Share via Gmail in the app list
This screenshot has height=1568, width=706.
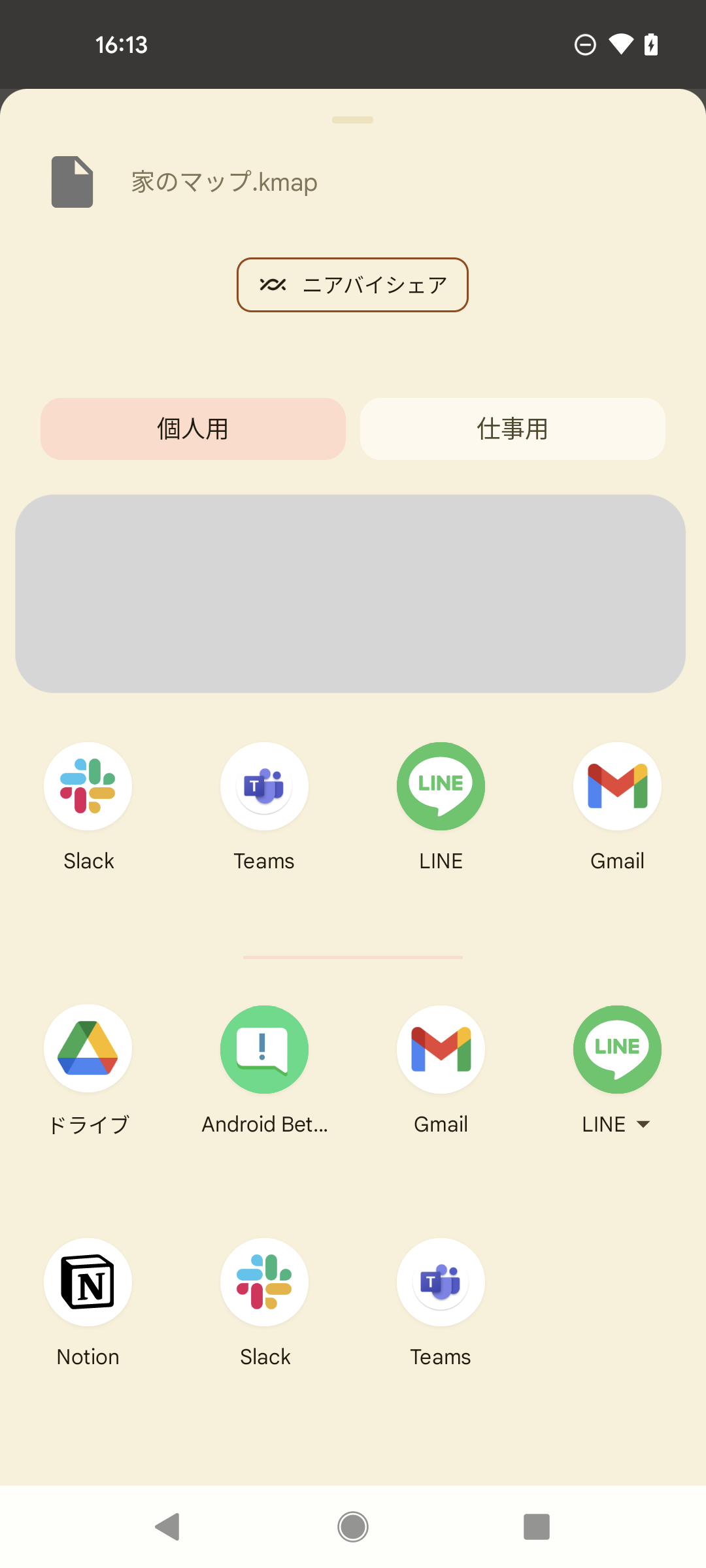click(x=441, y=1049)
